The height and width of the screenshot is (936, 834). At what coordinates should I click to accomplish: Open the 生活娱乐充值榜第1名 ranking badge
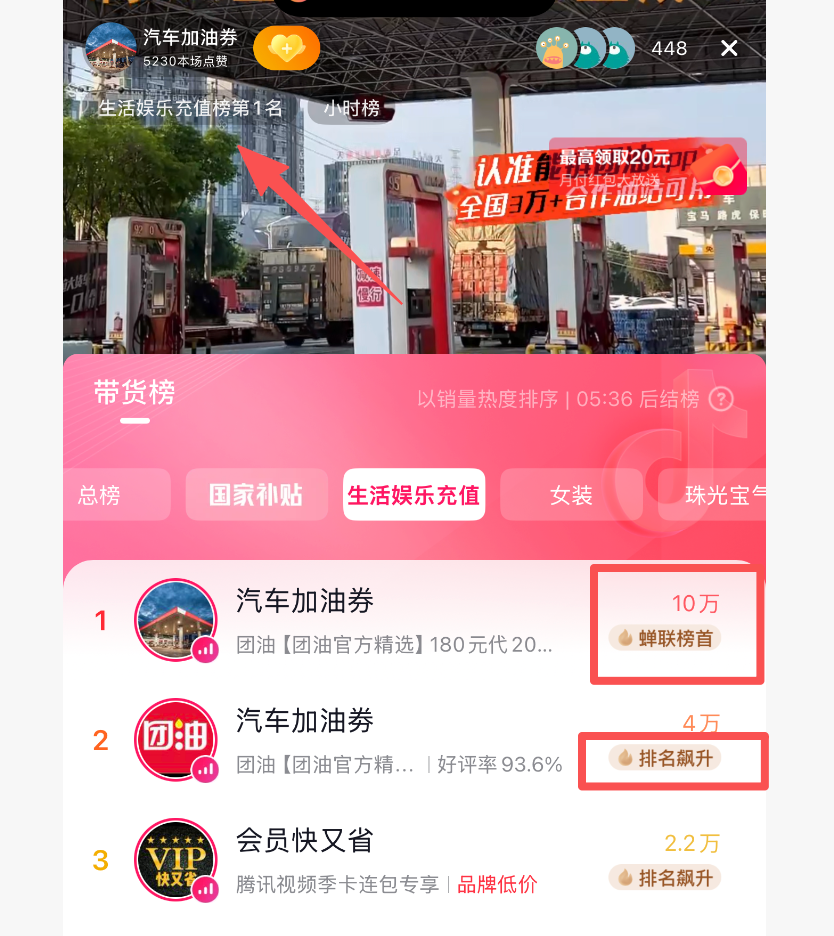pos(191,108)
